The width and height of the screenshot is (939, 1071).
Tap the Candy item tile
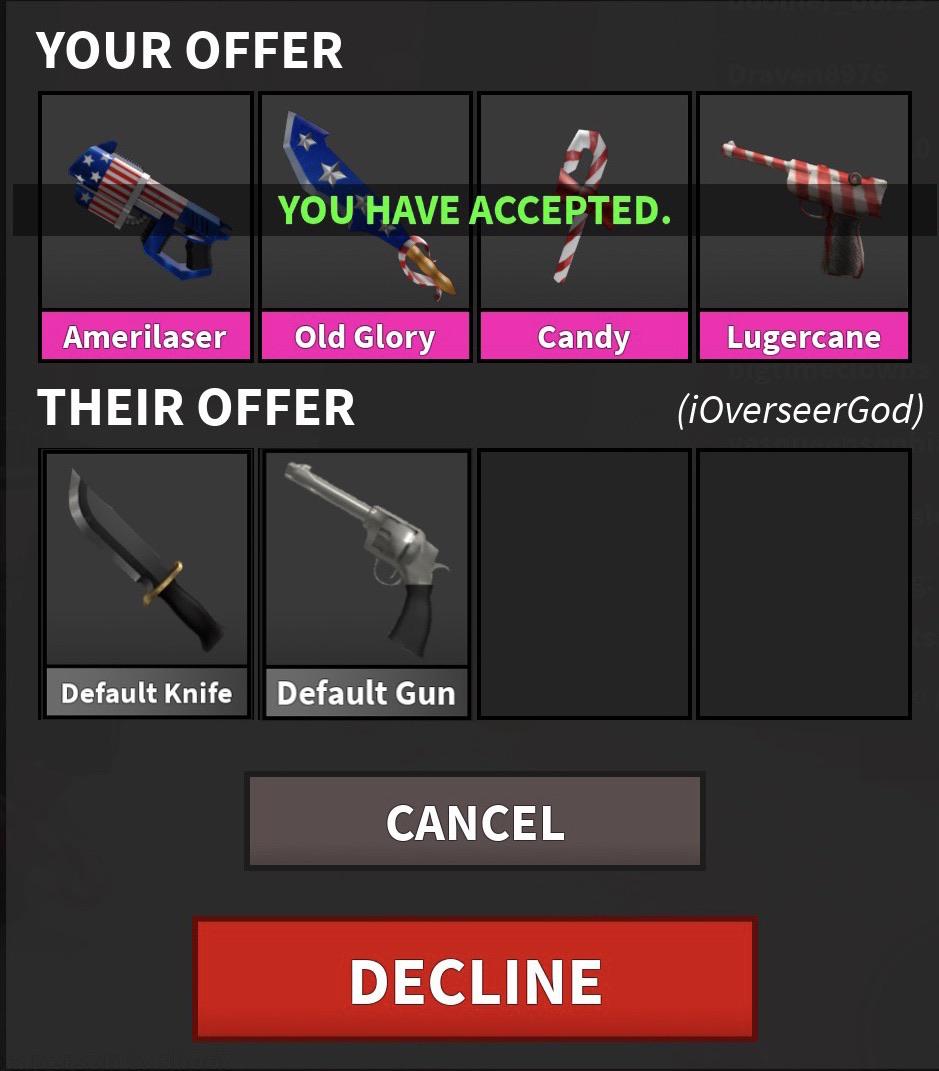pyautogui.click(x=584, y=228)
